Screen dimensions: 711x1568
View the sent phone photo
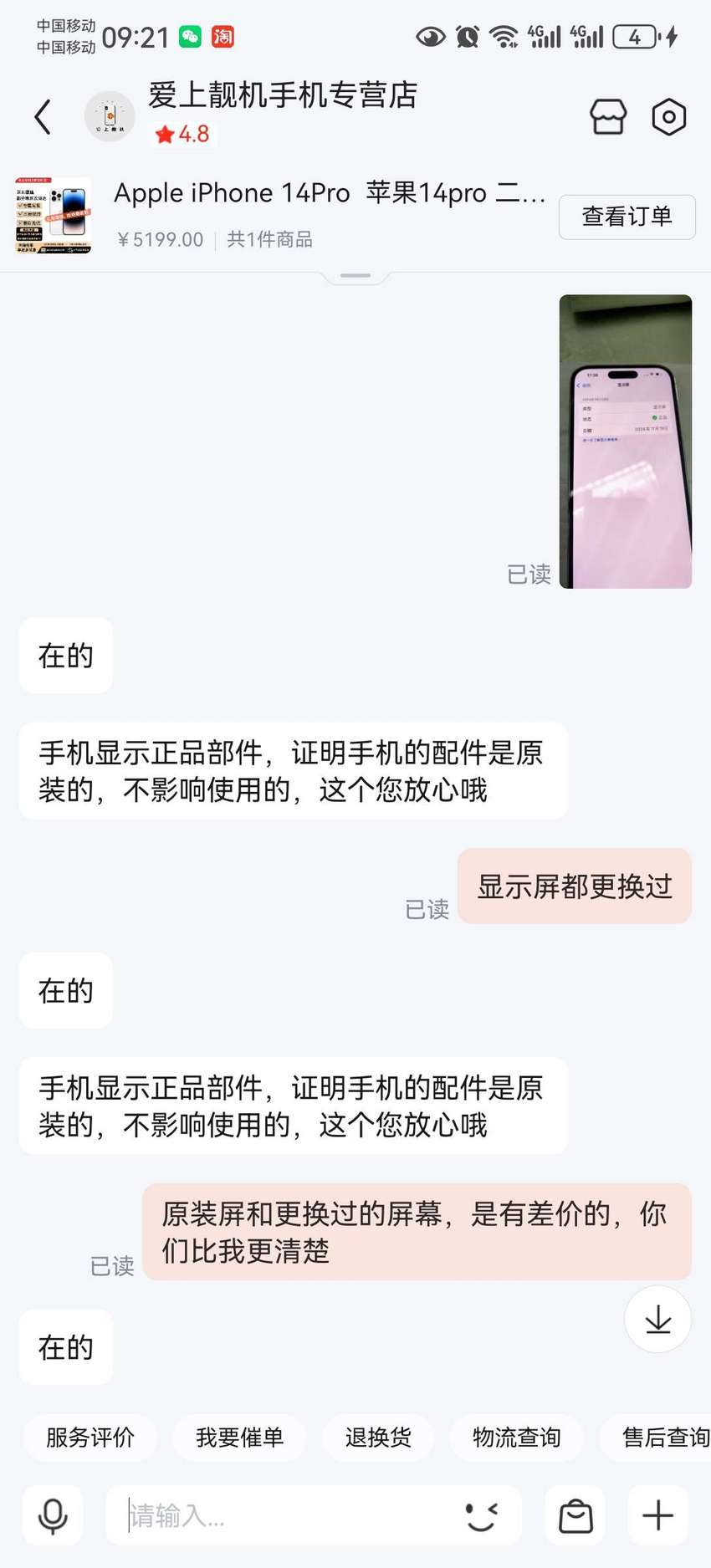(x=625, y=441)
